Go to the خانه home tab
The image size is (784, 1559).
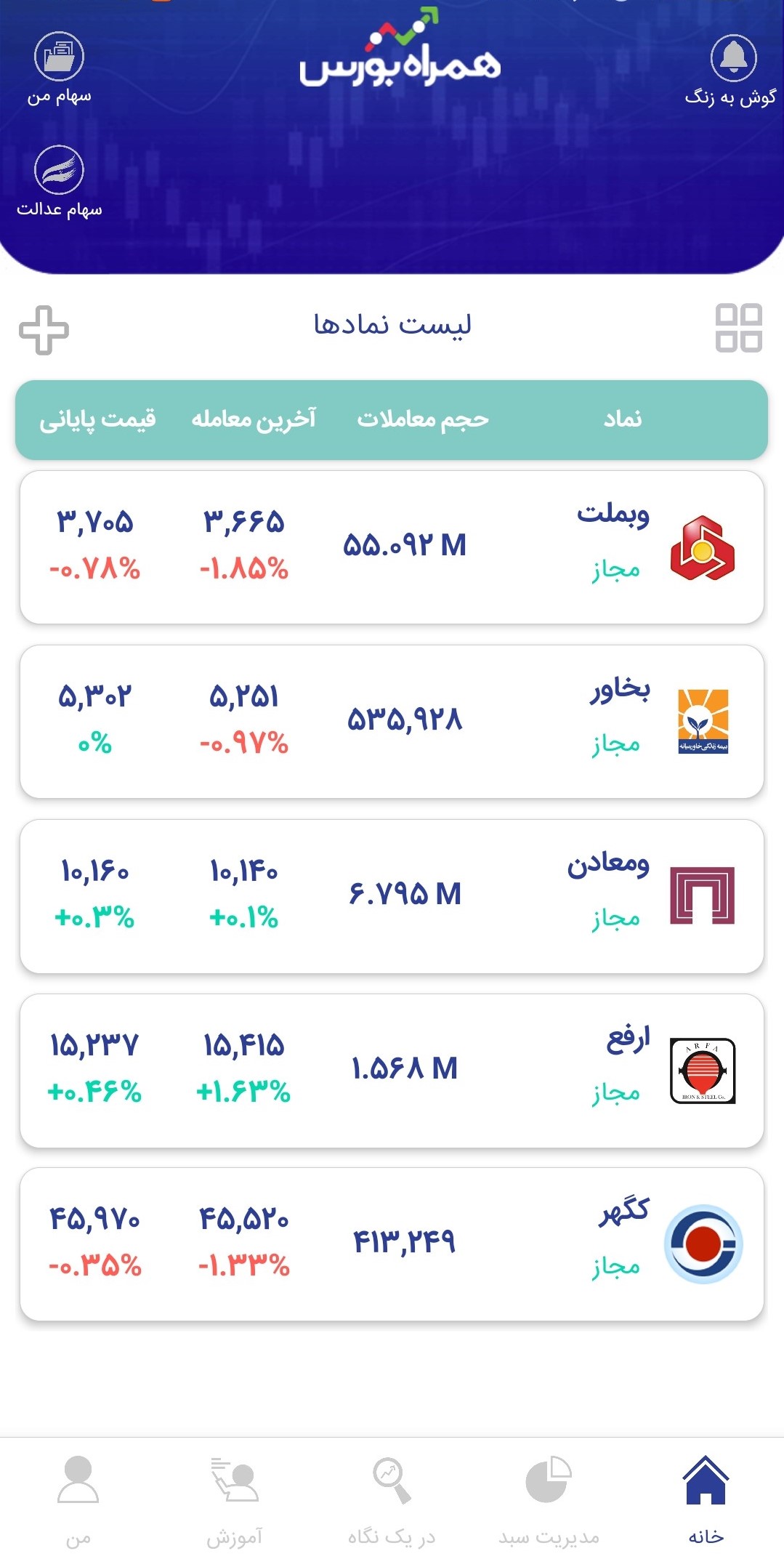point(706,1500)
